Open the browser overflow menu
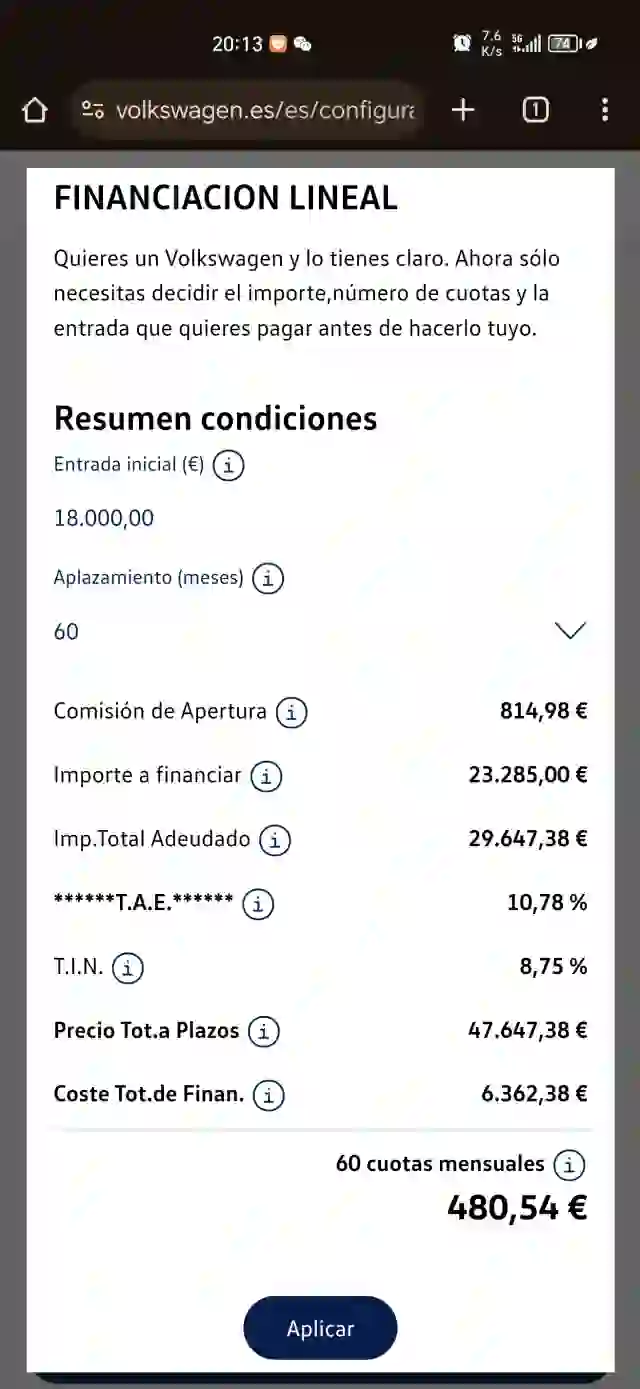Screen dimensions: 640x1389 (x=604, y=110)
